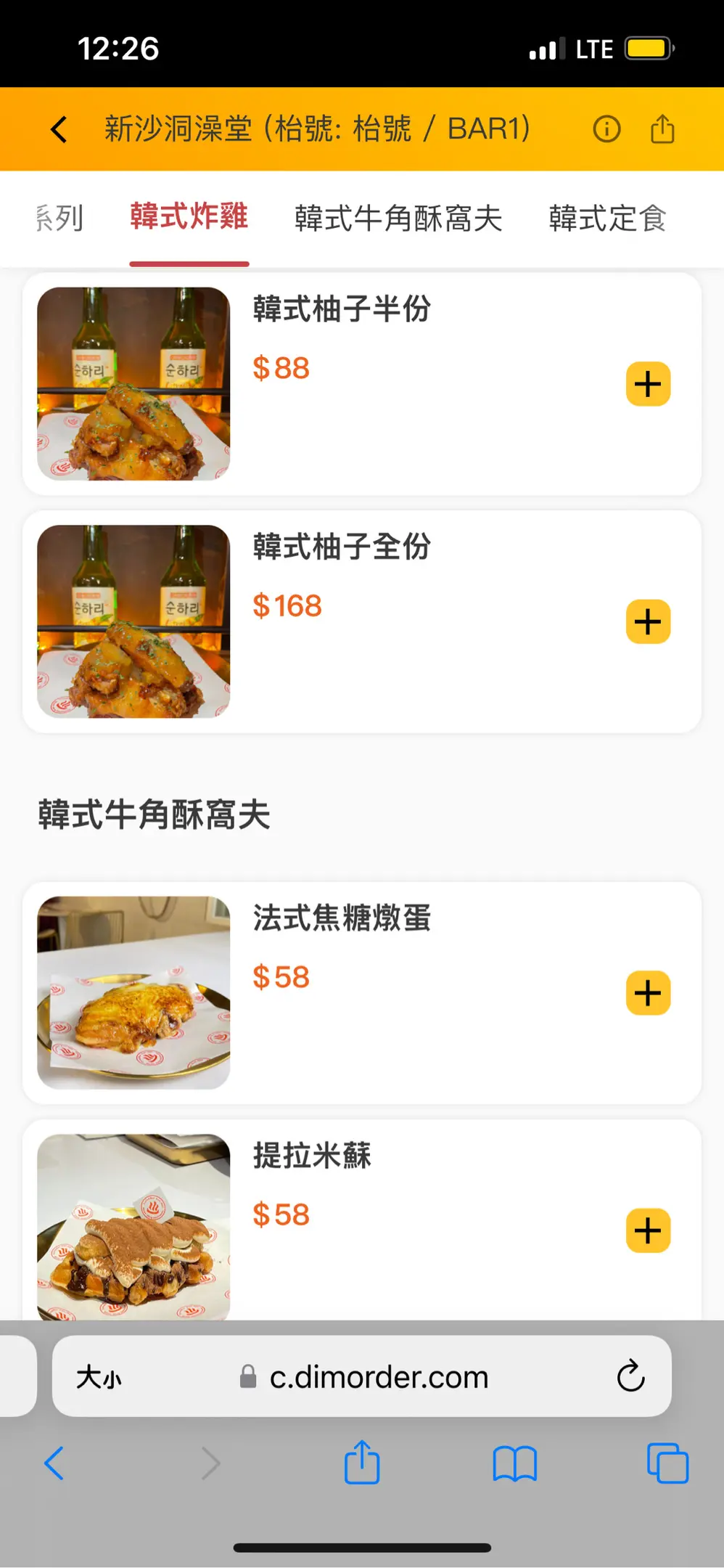This screenshot has height=1568, width=724.
Task: Switch to the 韓式定食 tab
Action: [607, 218]
